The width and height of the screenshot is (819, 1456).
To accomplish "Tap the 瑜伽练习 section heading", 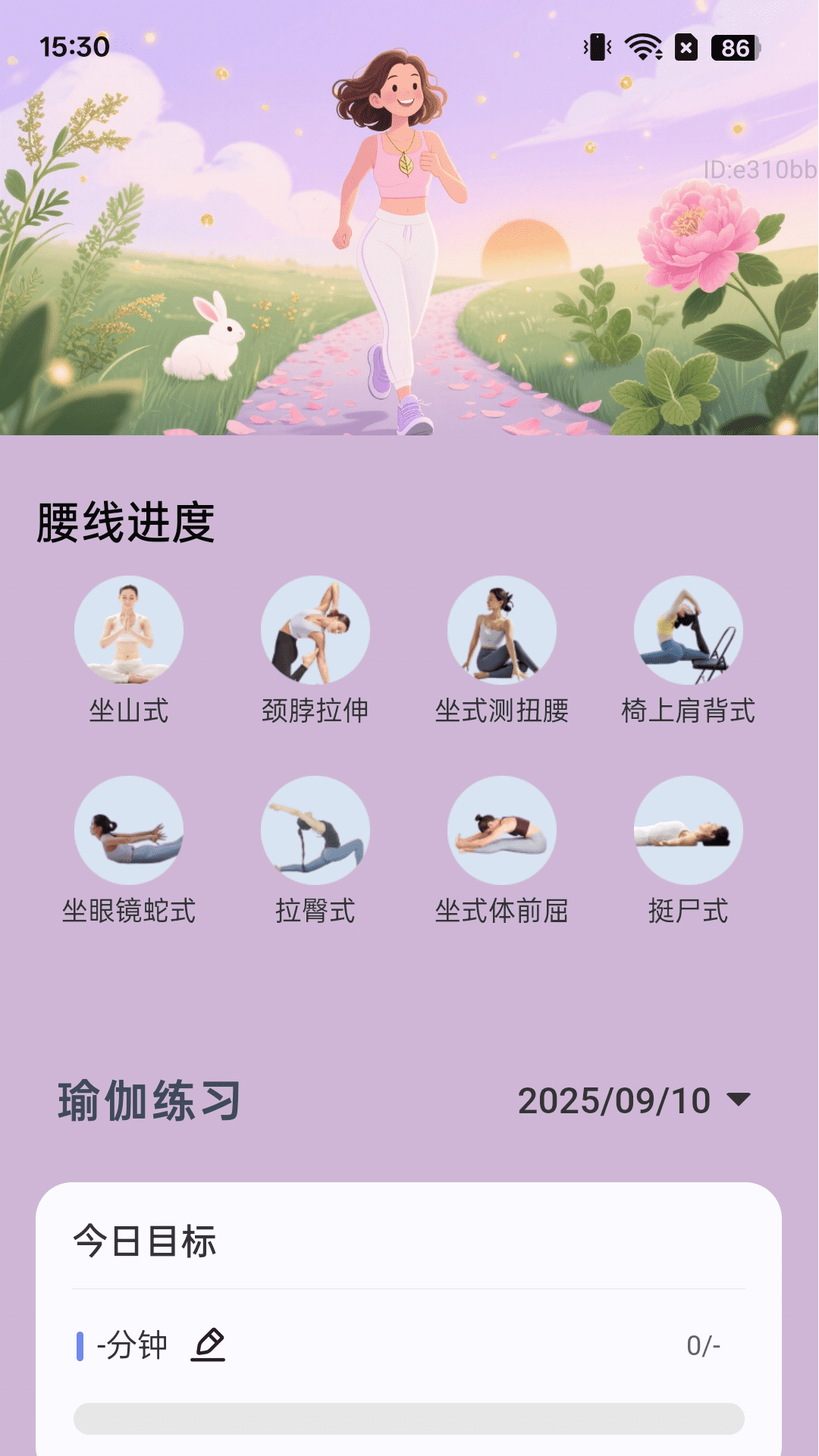I will tap(149, 1100).
